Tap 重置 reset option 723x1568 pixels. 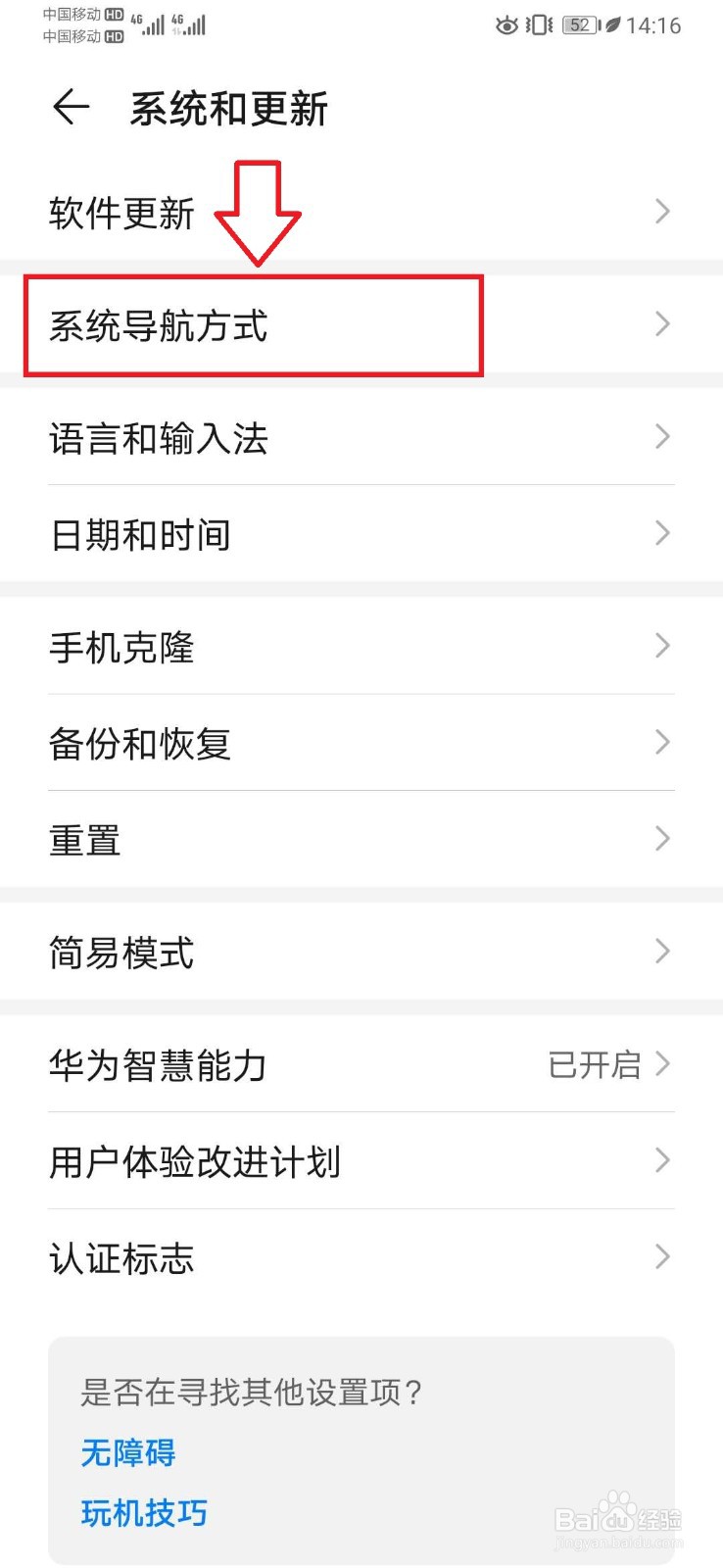tap(84, 839)
